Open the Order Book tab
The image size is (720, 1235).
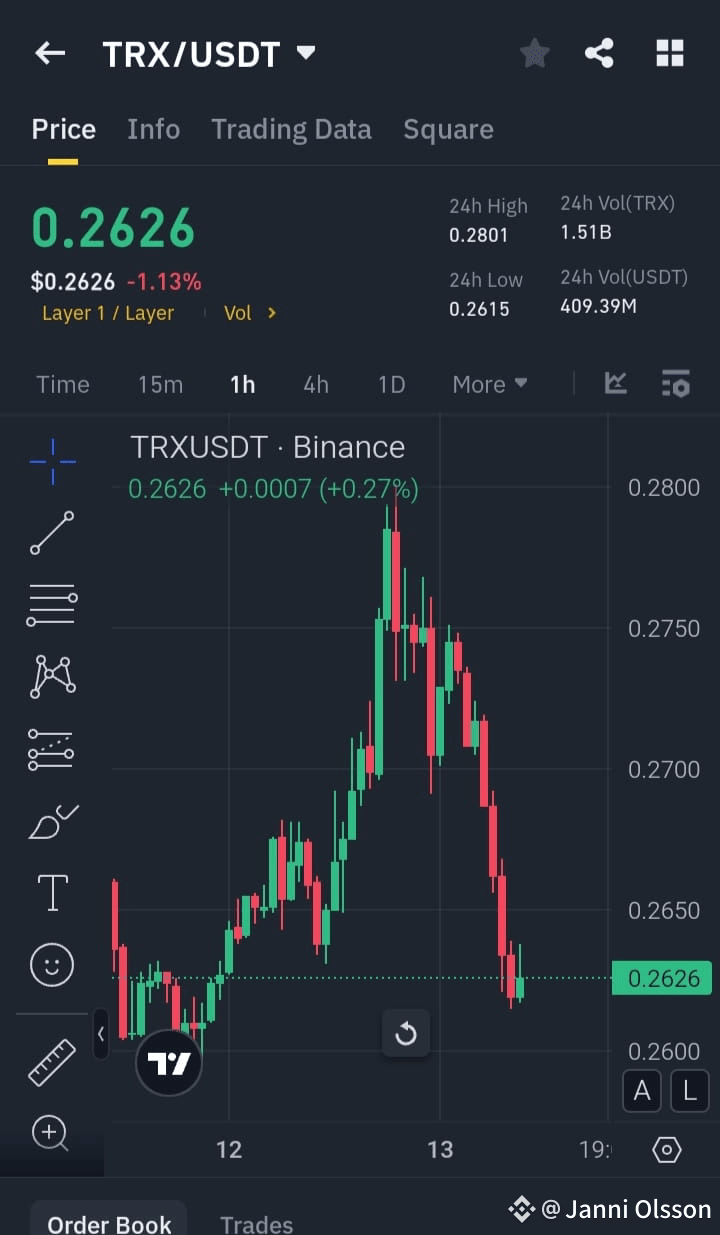click(x=108, y=1222)
